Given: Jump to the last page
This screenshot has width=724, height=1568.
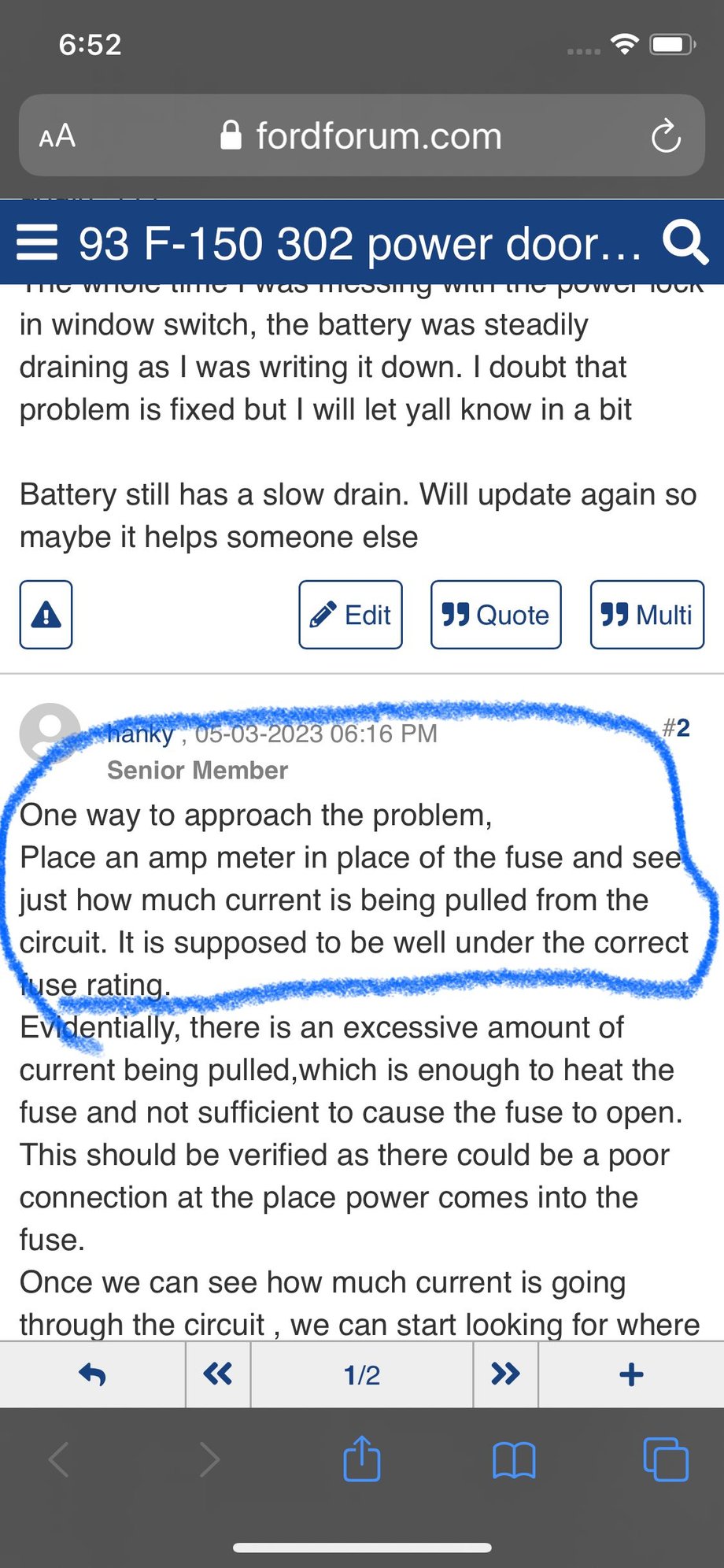Looking at the screenshot, I should click(505, 1374).
